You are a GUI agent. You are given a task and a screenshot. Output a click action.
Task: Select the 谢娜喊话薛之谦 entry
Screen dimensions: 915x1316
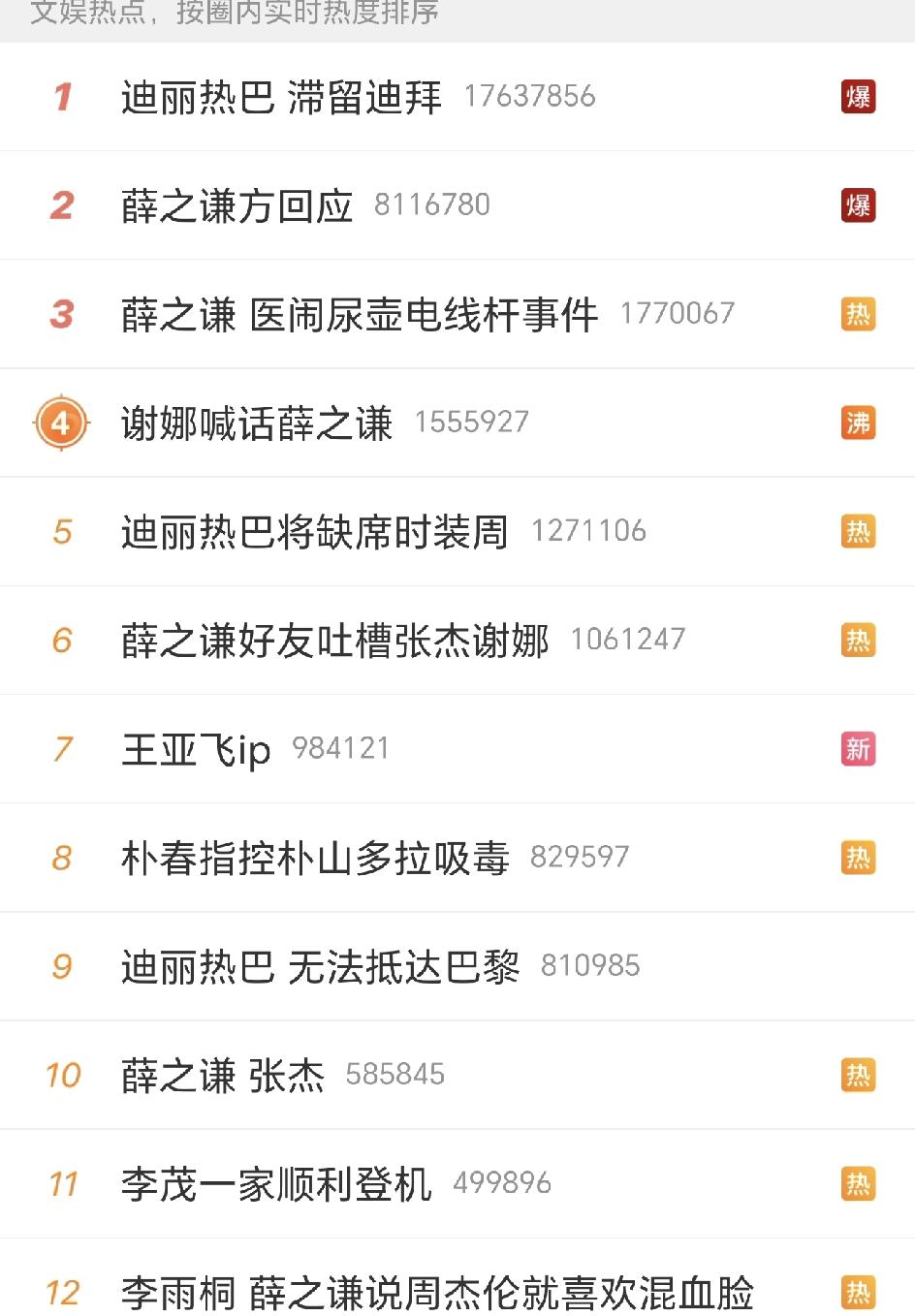[257, 423]
